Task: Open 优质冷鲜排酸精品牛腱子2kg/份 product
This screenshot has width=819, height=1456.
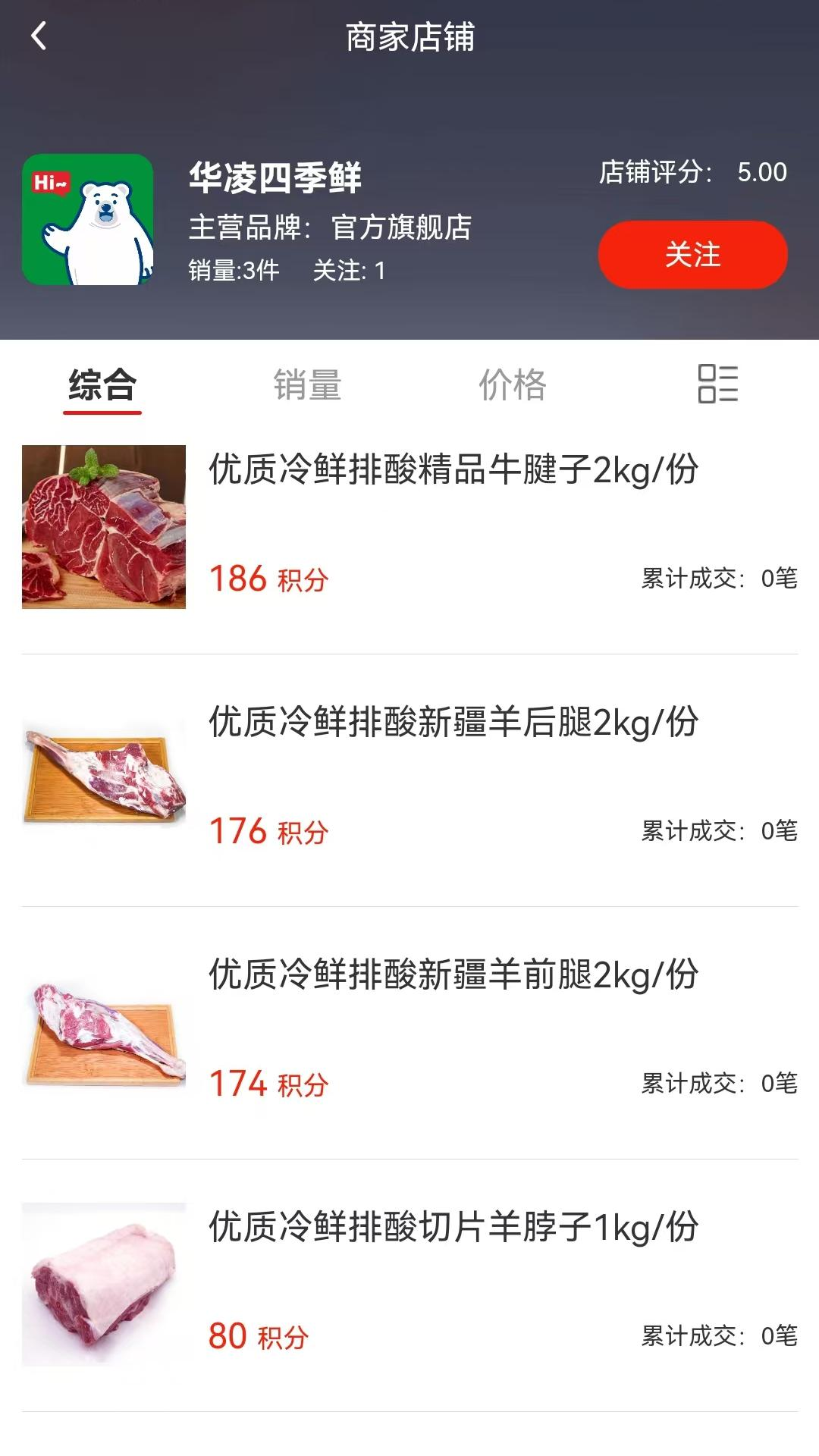Action: (453, 469)
